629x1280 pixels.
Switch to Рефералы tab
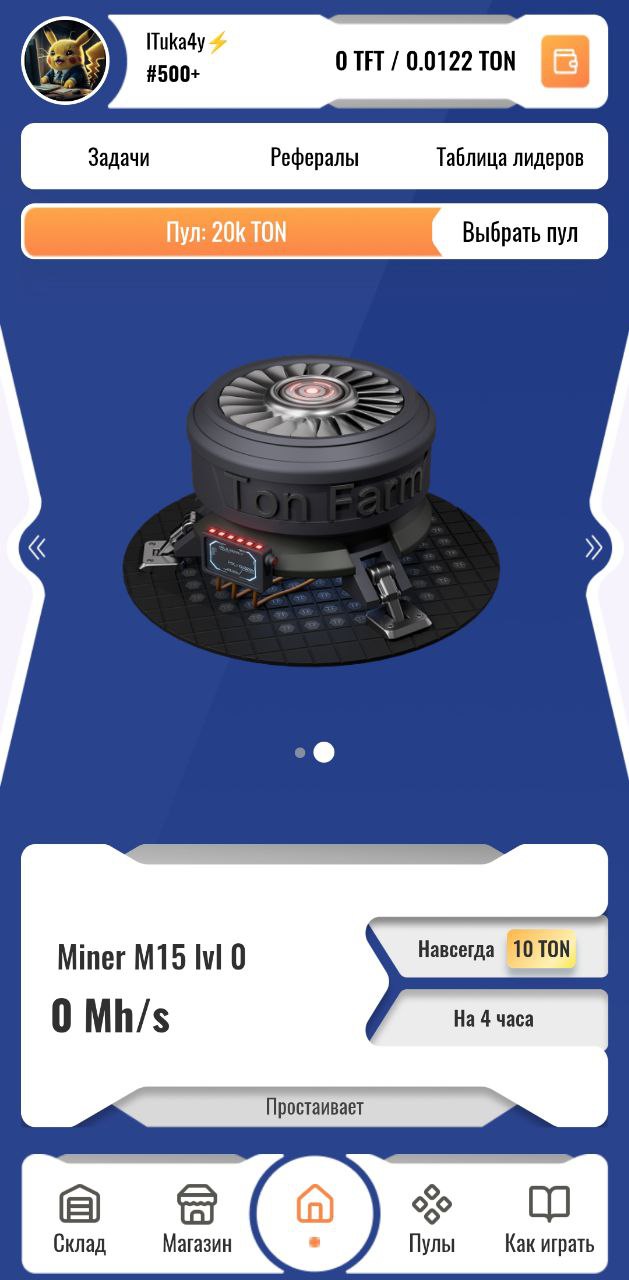314,158
